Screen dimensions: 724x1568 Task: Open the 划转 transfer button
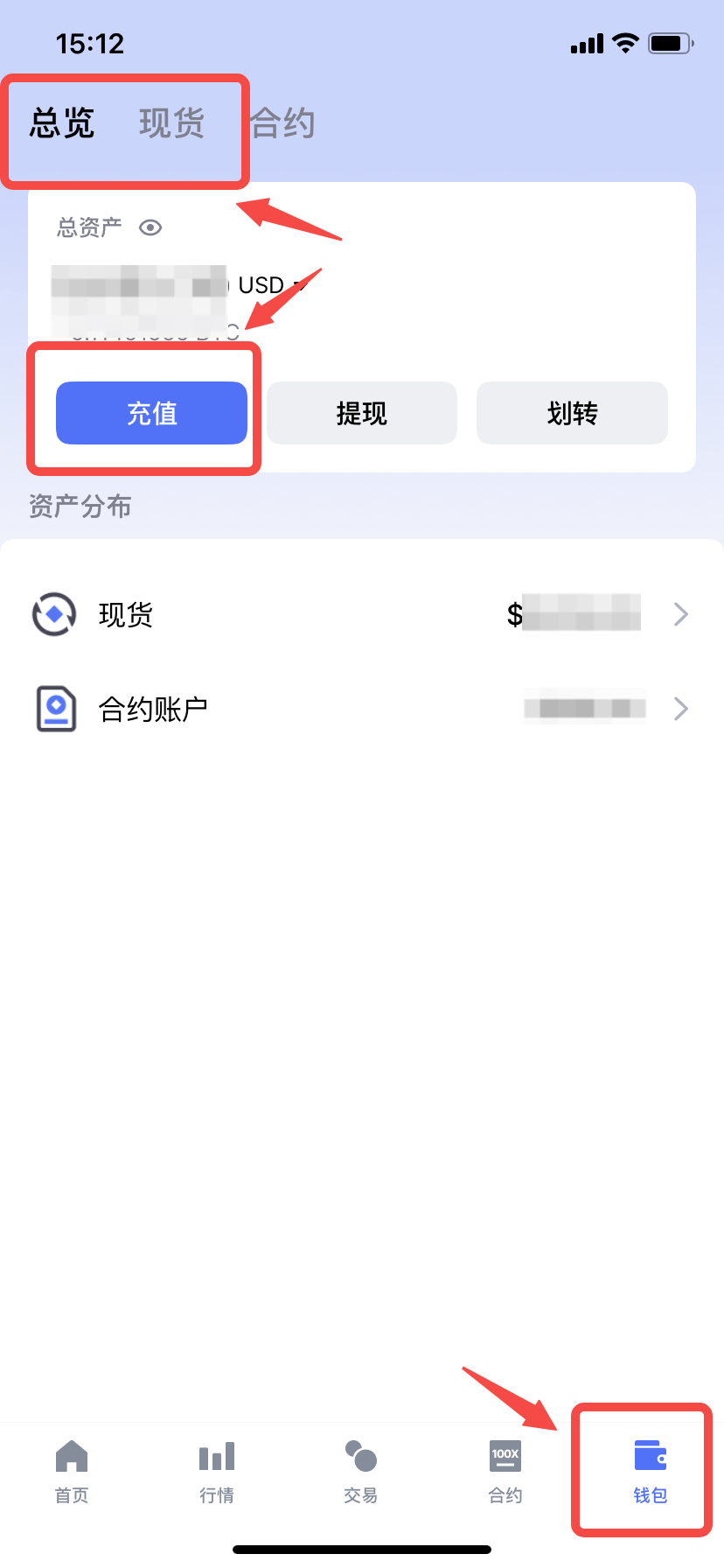(572, 413)
